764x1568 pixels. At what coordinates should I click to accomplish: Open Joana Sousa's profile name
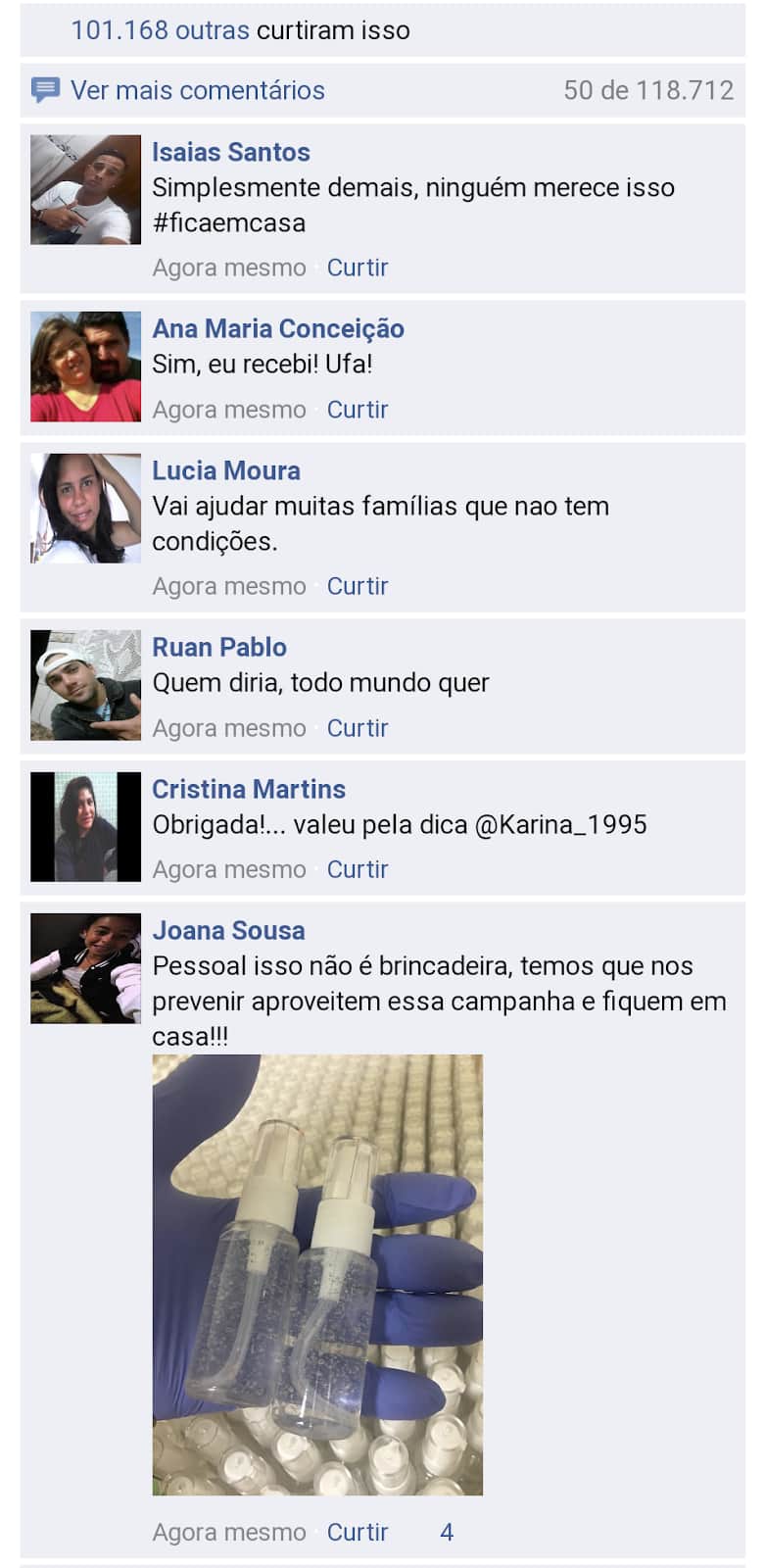click(228, 930)
